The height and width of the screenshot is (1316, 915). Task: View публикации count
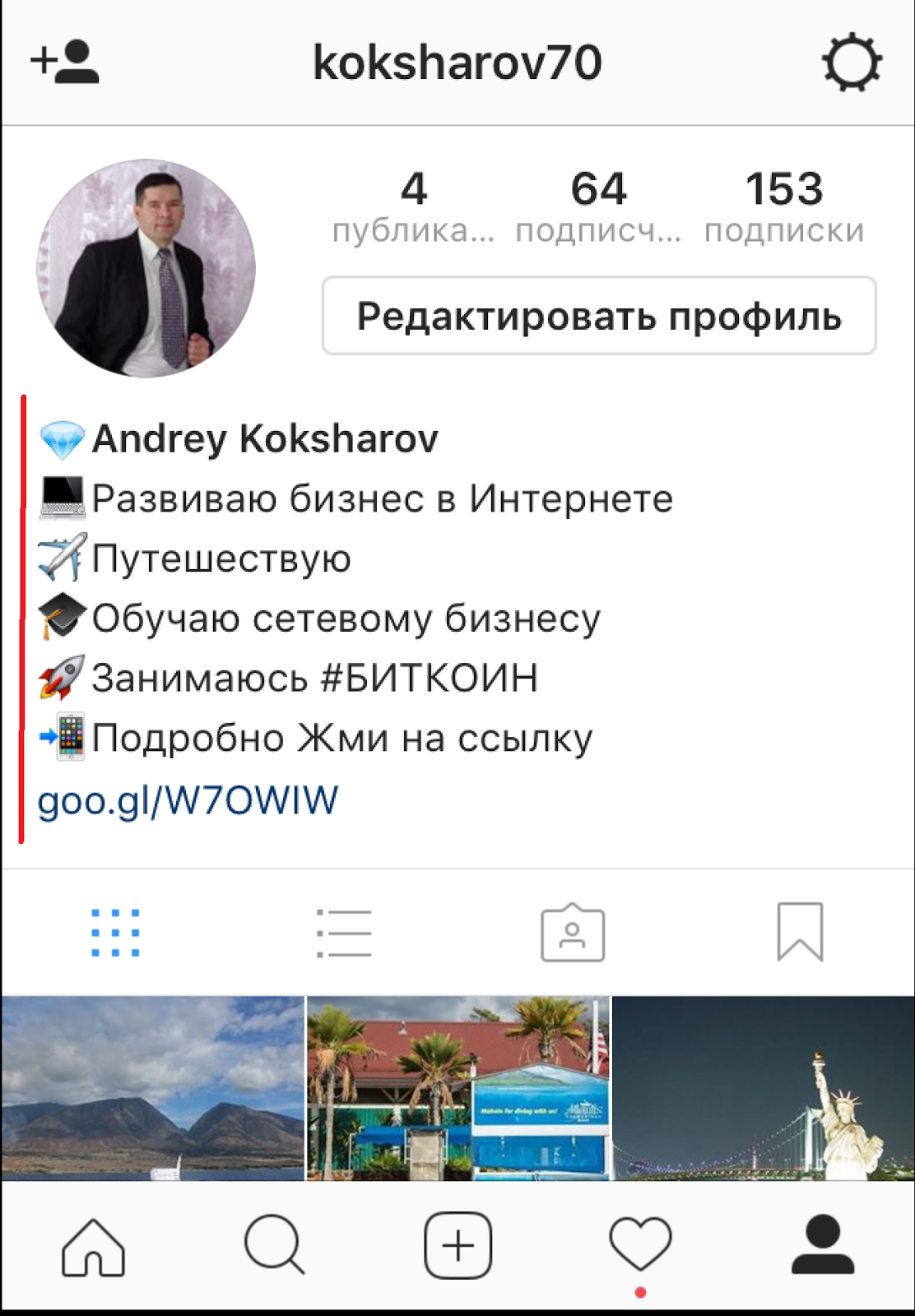(416, 206)
